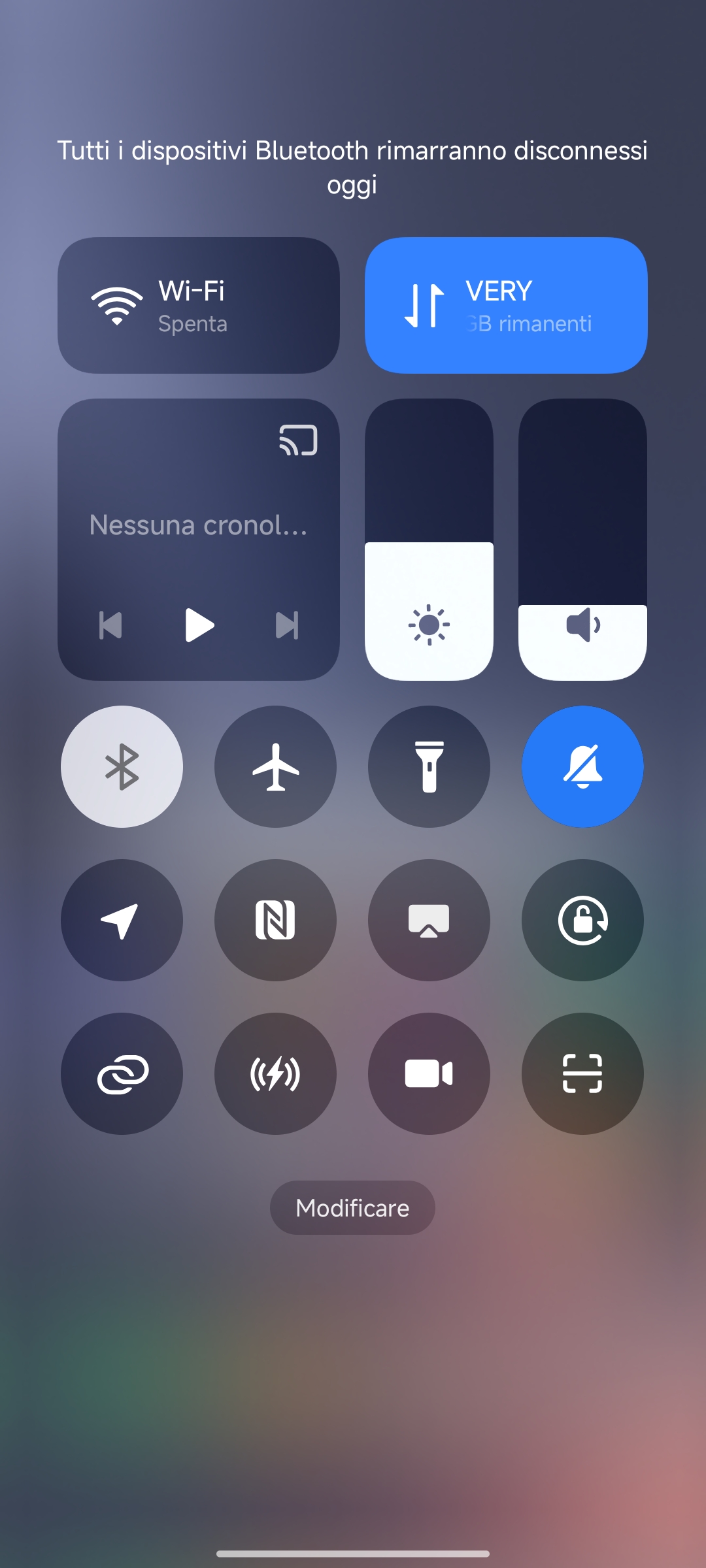Tap the volume slider
This screenshot has width=706, height=1568.
[x=582, y=540]
